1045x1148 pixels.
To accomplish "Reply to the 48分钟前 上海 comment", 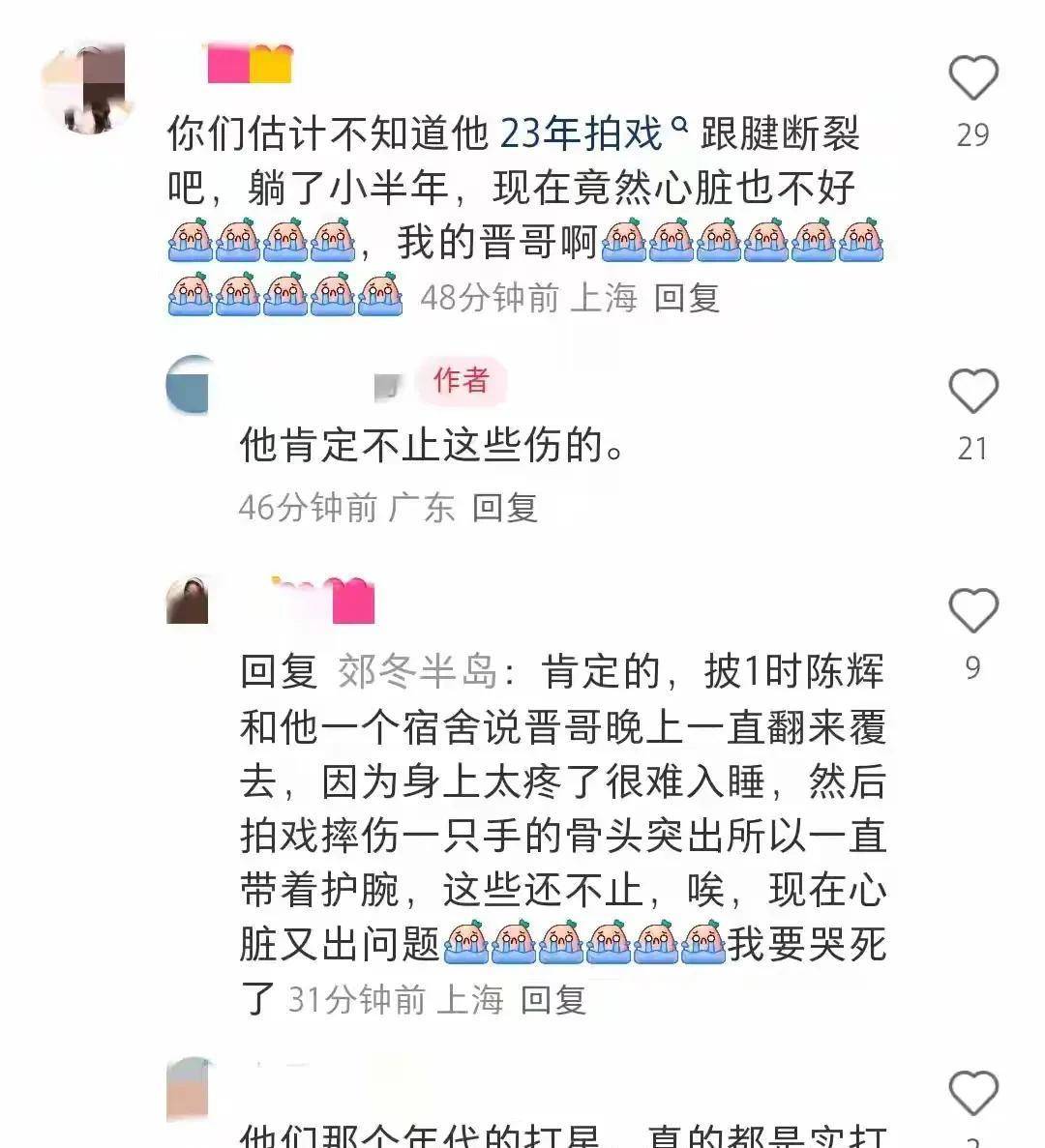I will pos(686,298).
